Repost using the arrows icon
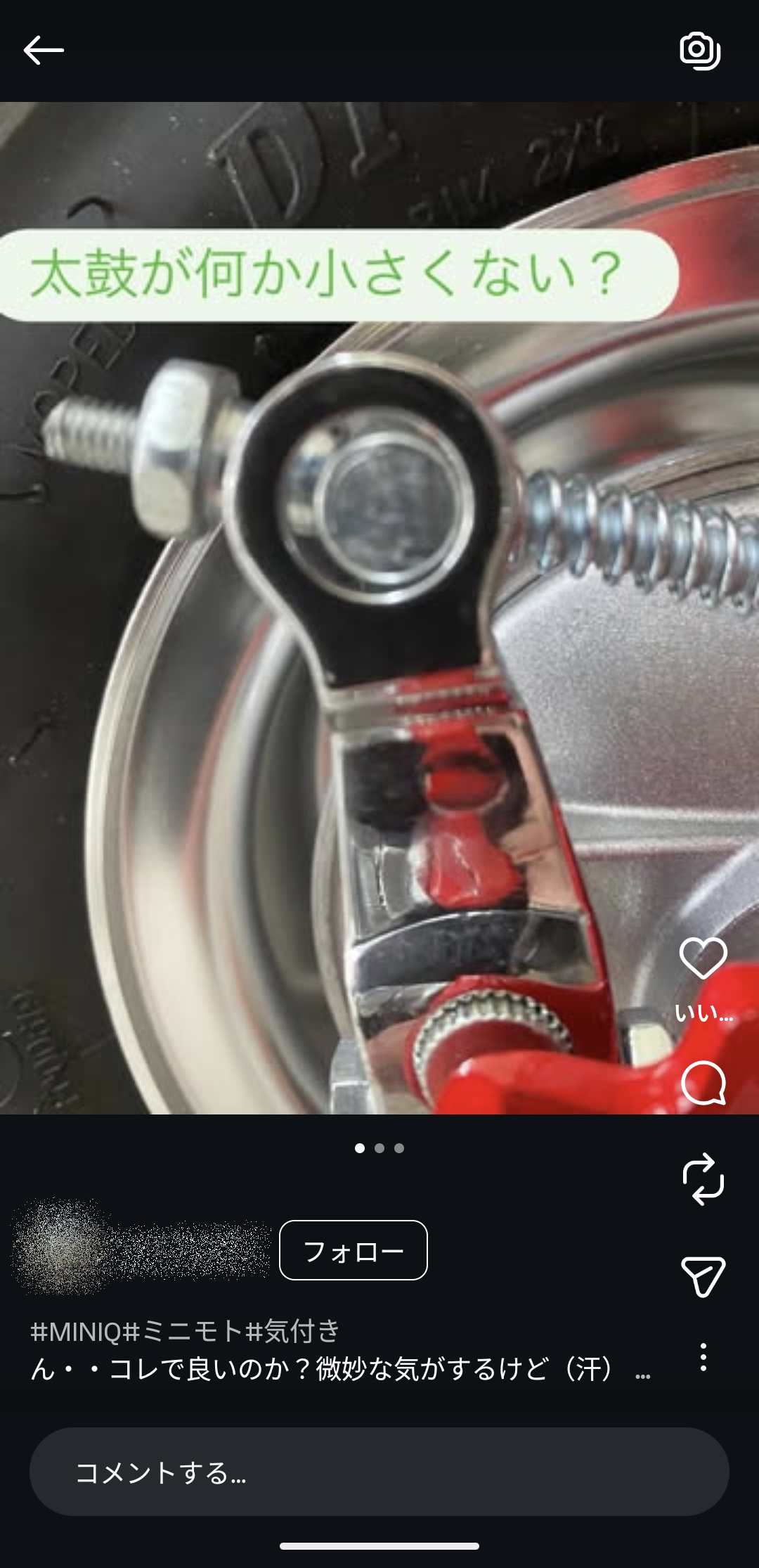Screen dimensions: 759x1568 coord(703,1179)
